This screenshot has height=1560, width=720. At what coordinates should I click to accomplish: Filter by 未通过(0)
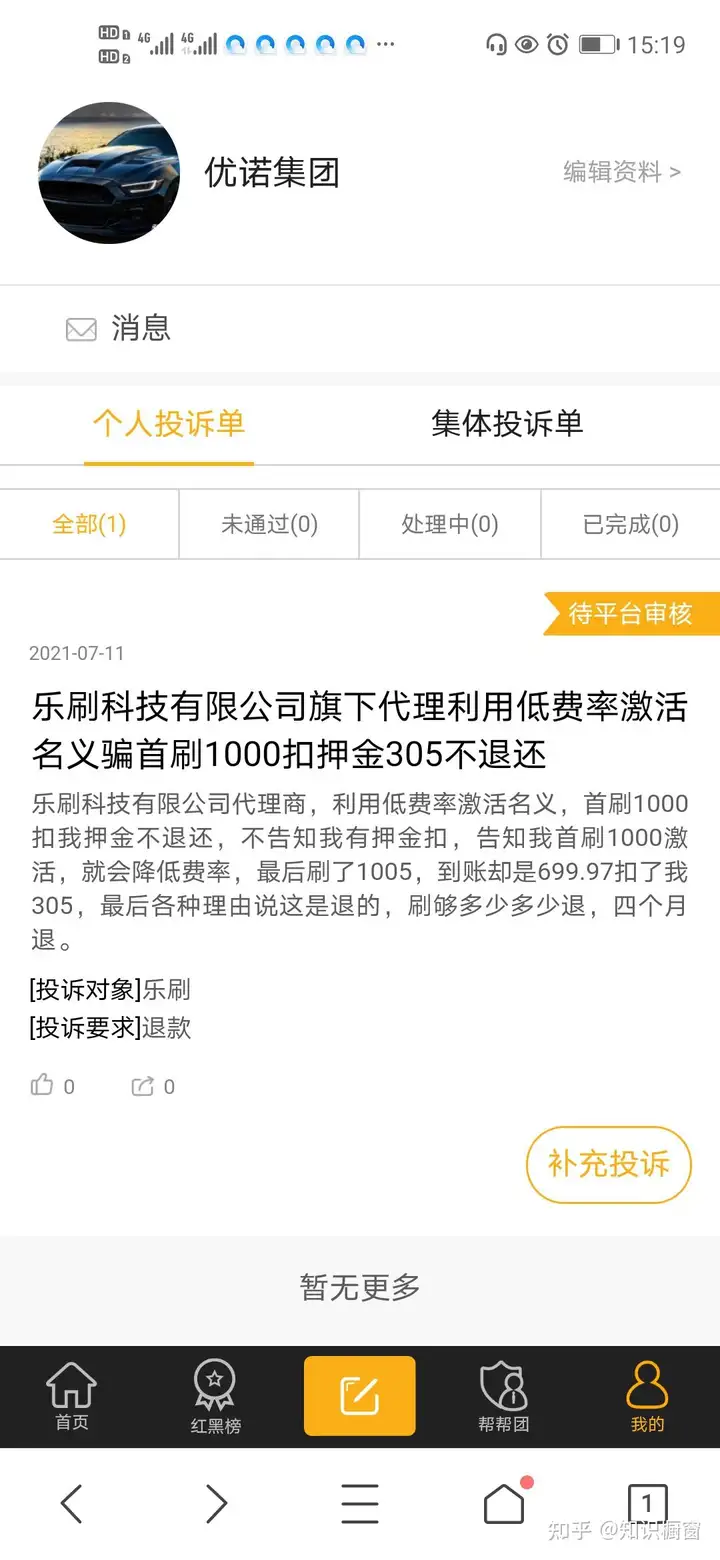click(269, 524)
